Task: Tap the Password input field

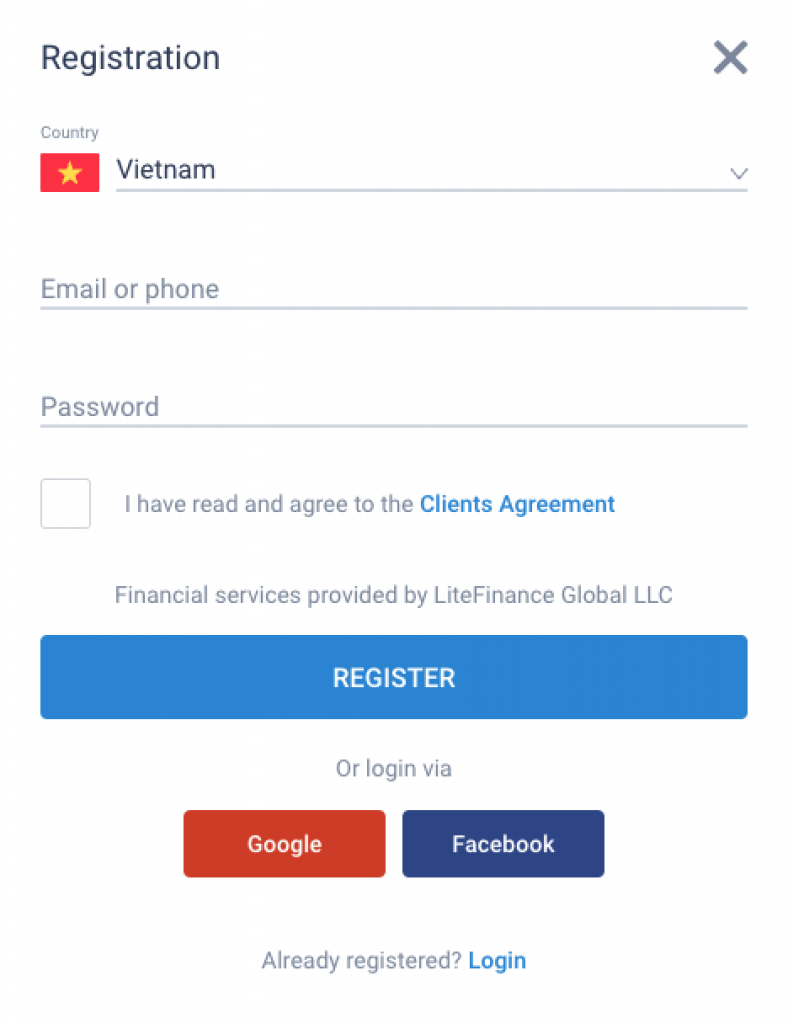Action: (393, 407)
